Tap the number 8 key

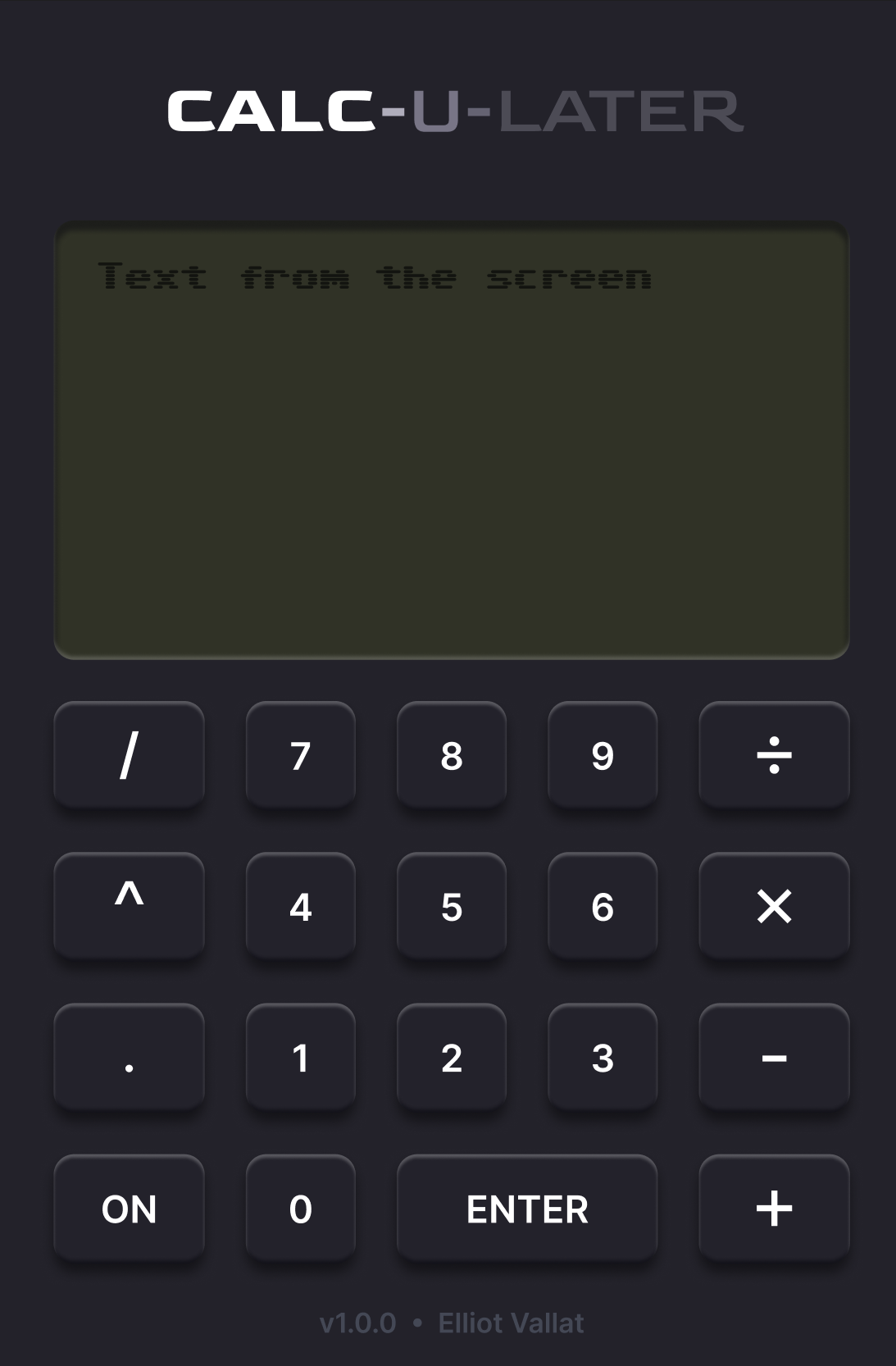point(451,755)
